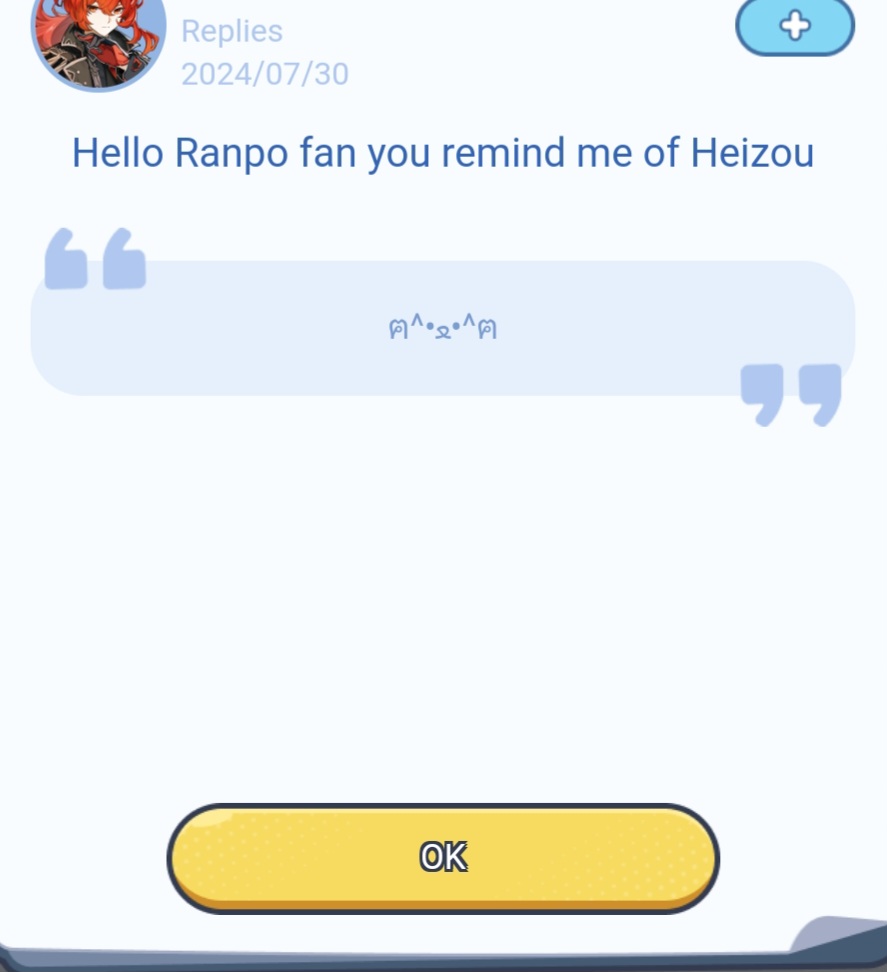Tap the plus symbol inside the blue pill
The width and height of the screenshot is (887, 972).
tap(794, 27)
